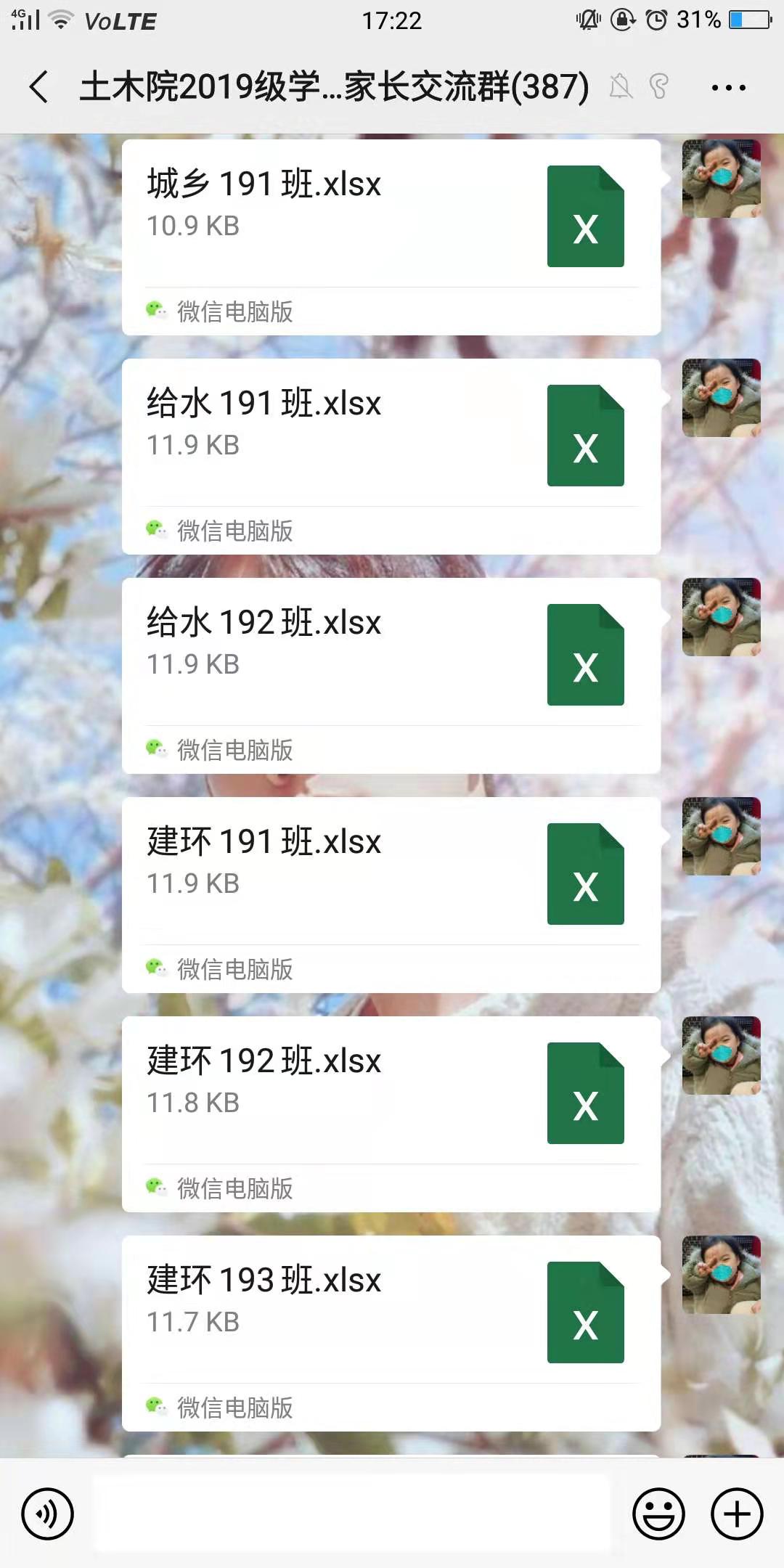
Task: Go back from the group chat
Action: point(39,87)
